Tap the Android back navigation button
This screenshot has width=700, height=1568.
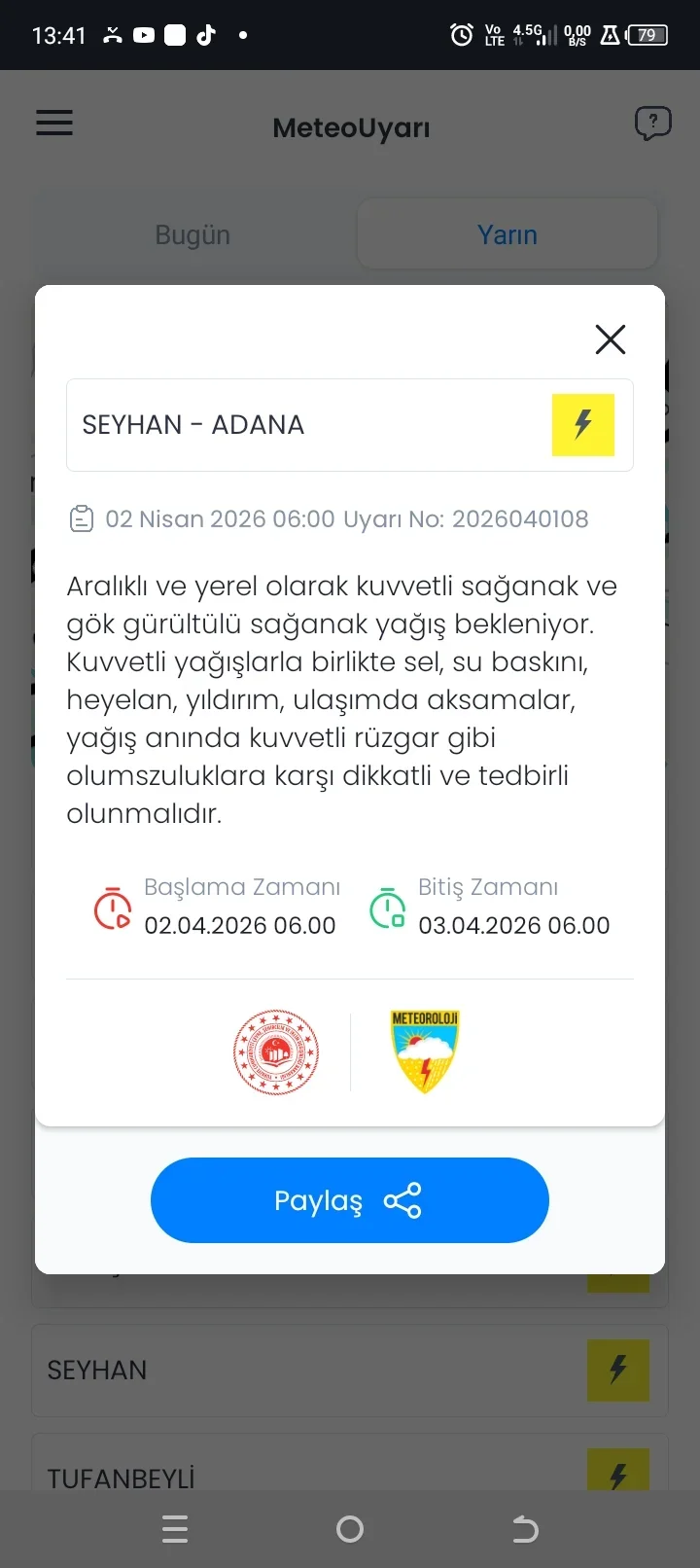pos(525,1528)
